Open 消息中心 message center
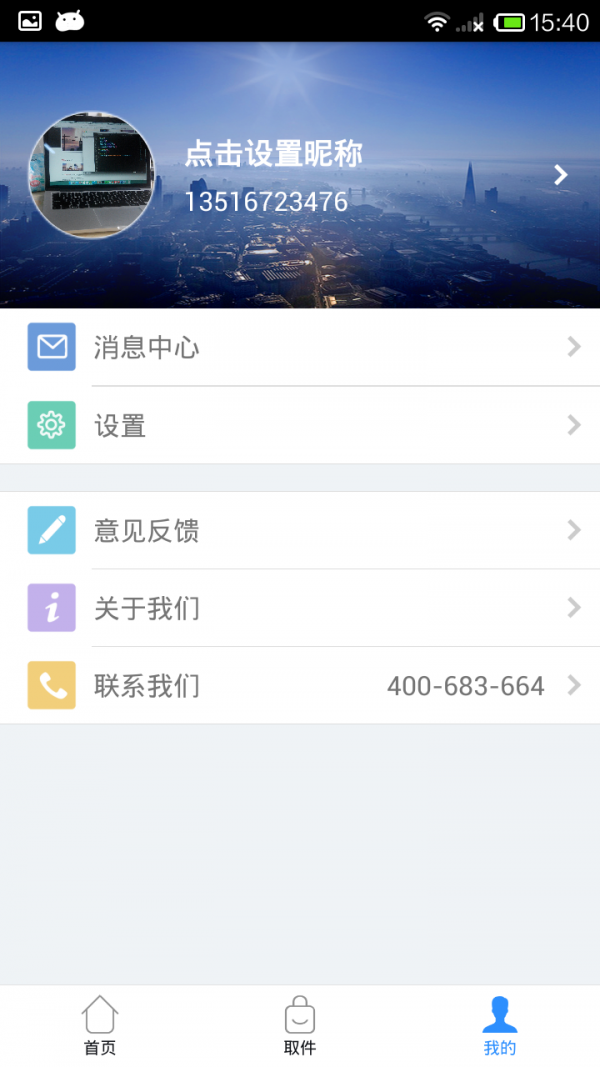600x1067 pixels. pyautogui.click(x=300, y=347)
